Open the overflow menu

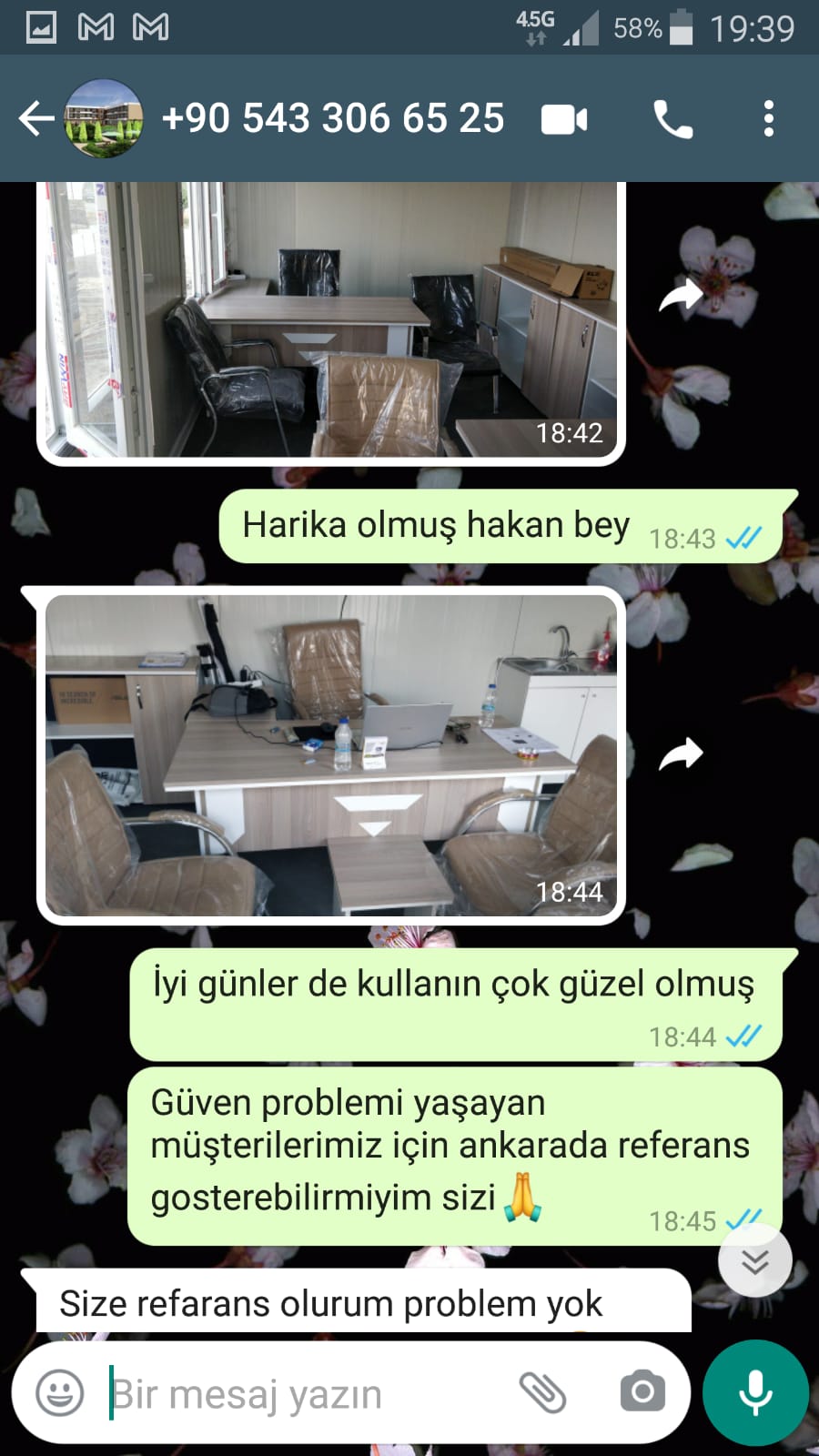point(769,119)
